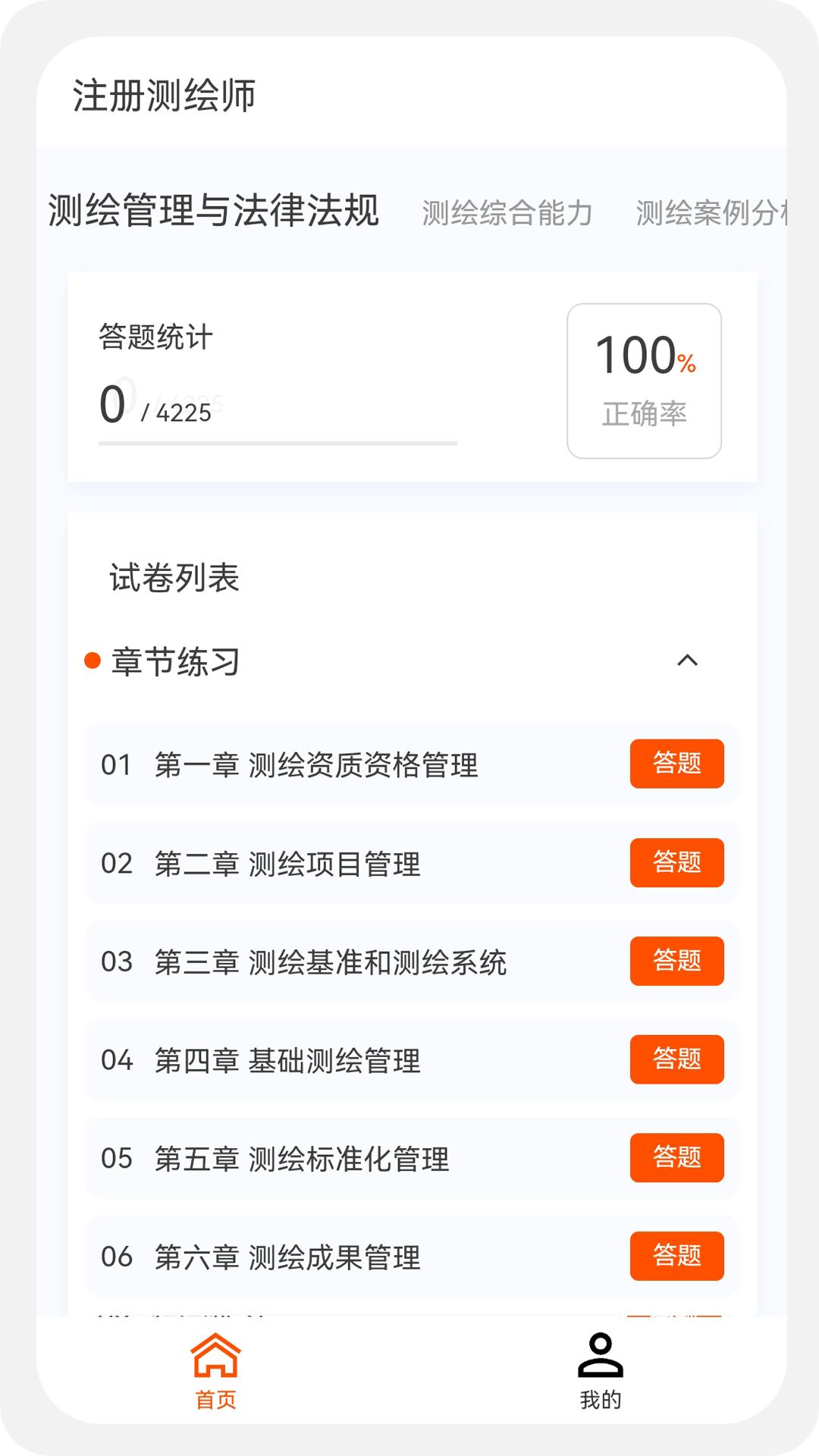Open the 100% 正确率 accuracy card

point(645,378)
